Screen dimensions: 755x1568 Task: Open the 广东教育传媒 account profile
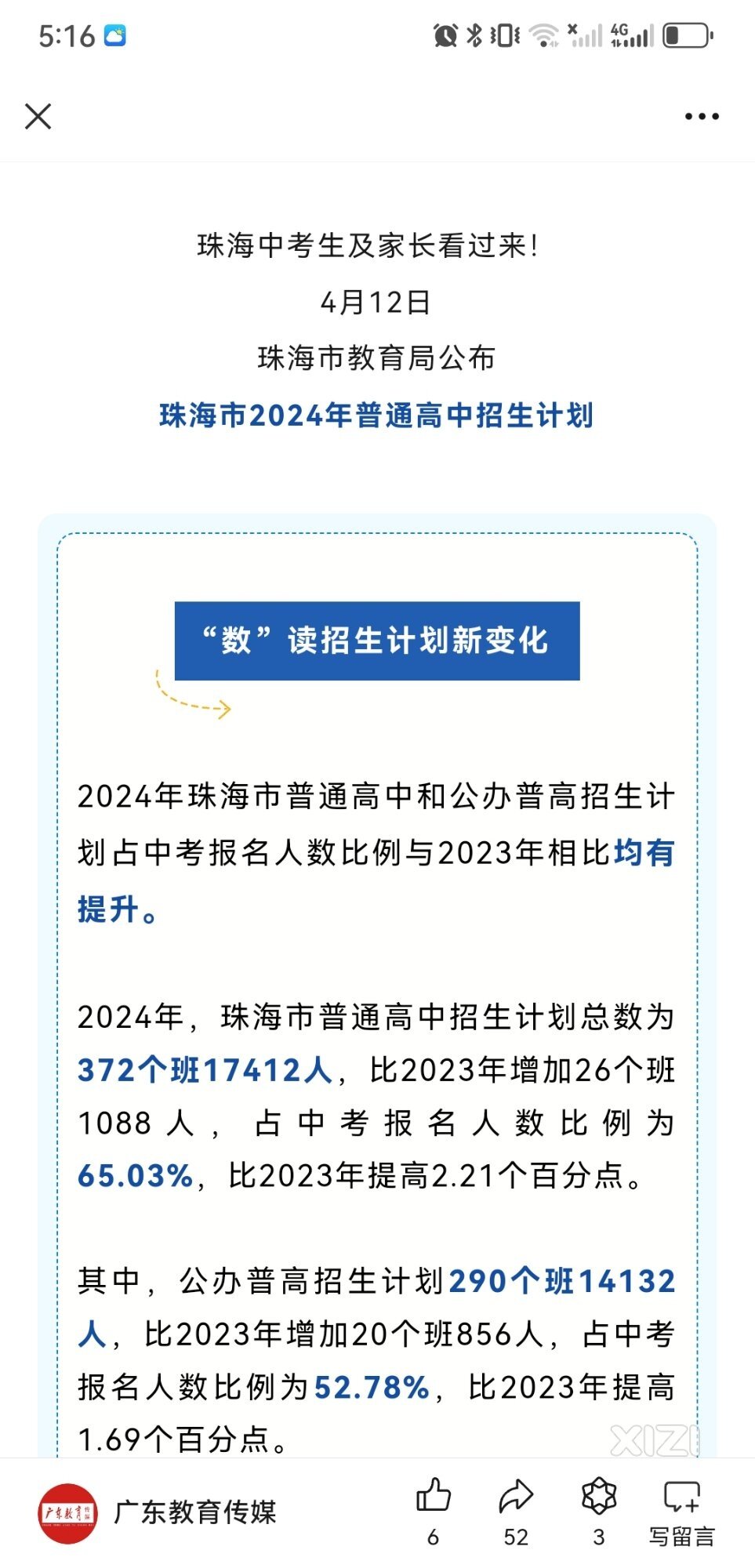(x=158, y=1512)
